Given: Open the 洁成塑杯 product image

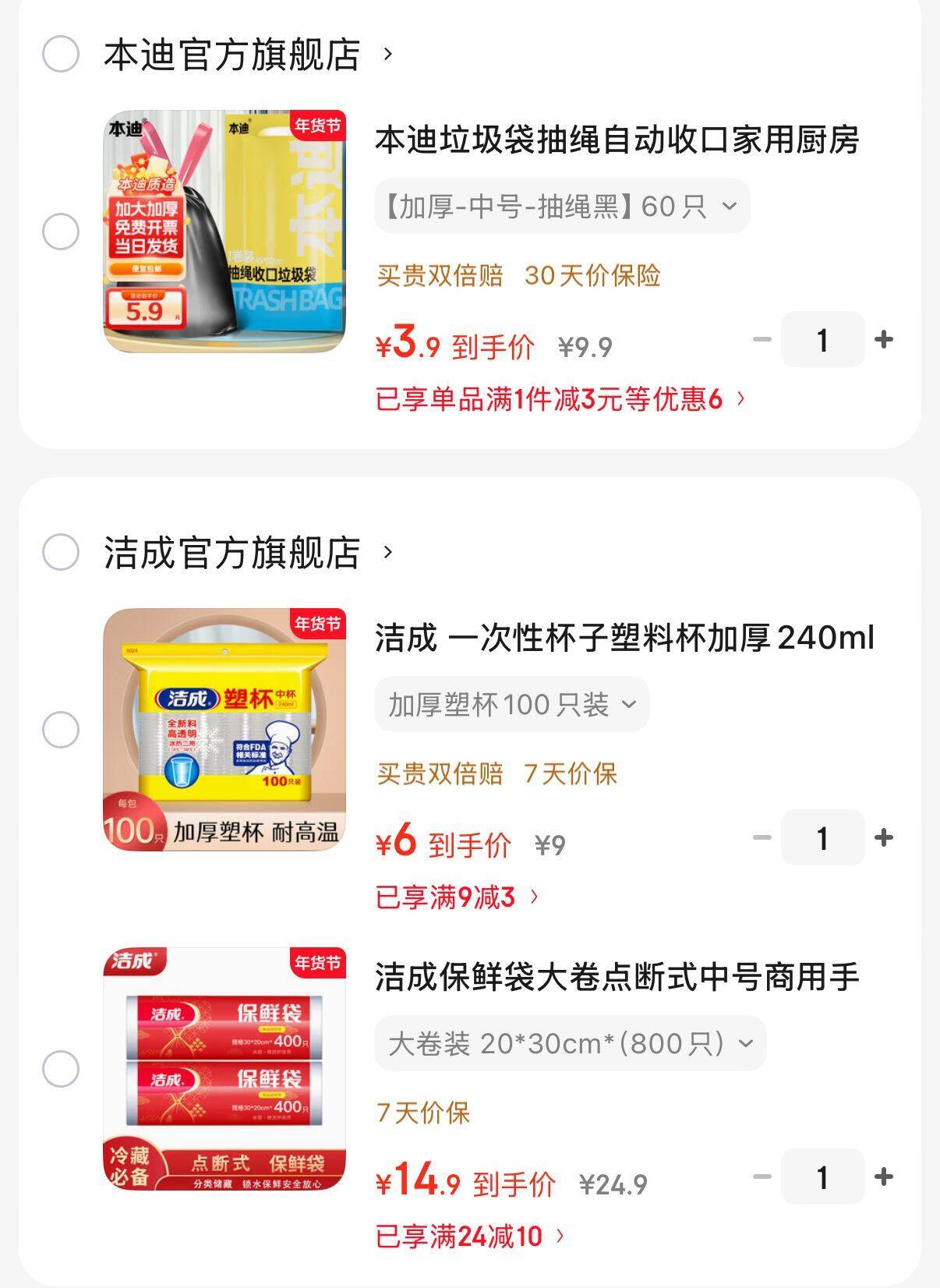Looking at the screenshot, I should (x=224, y=730).
